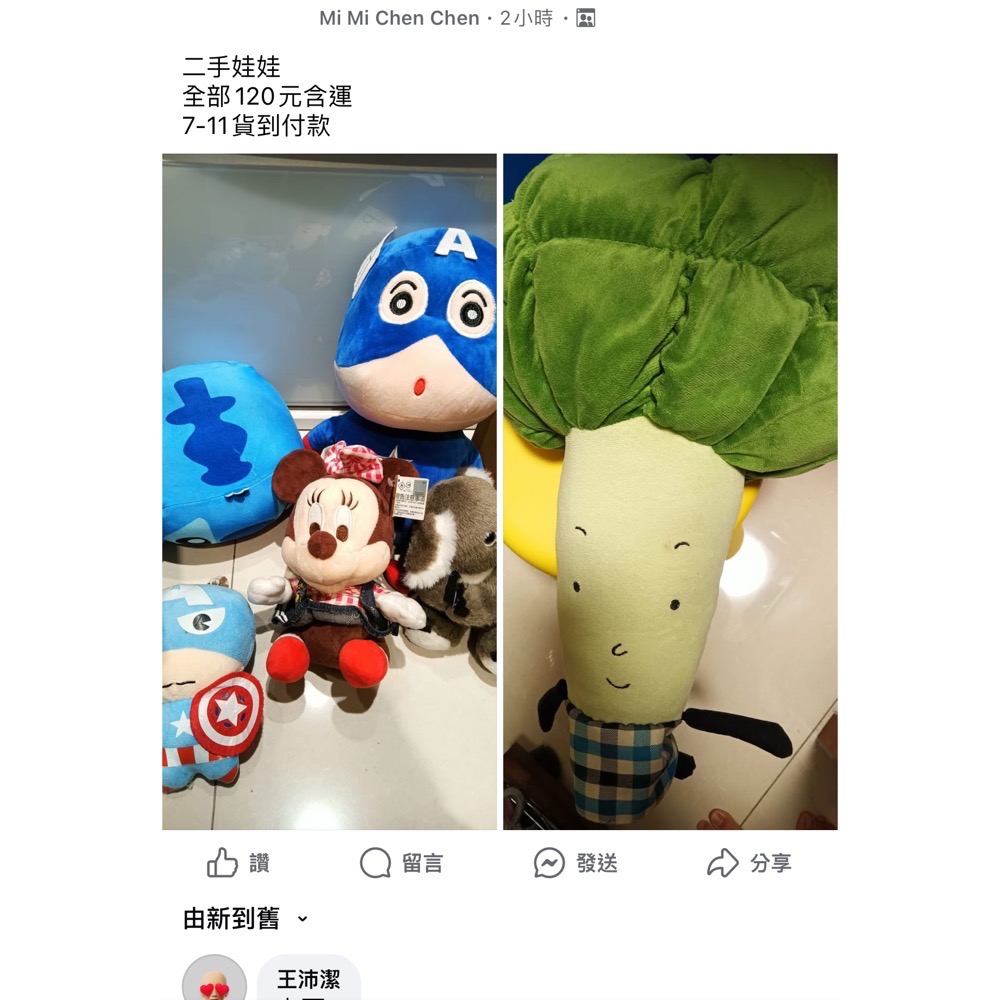
Task: Tap 留言 to comment on the post
Action: click(401, 863)
